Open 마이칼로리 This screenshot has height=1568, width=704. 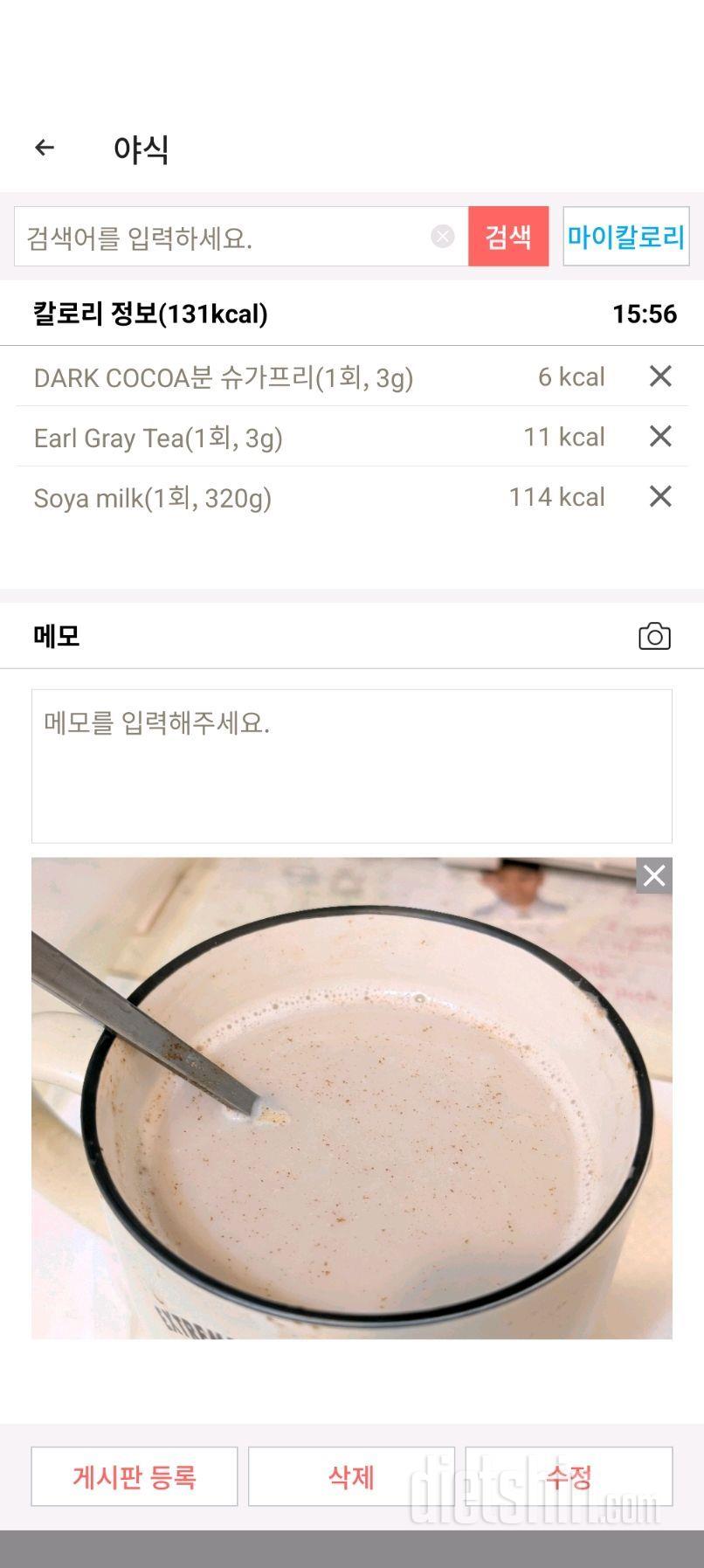pyautogui.click(x=625, y=235)
